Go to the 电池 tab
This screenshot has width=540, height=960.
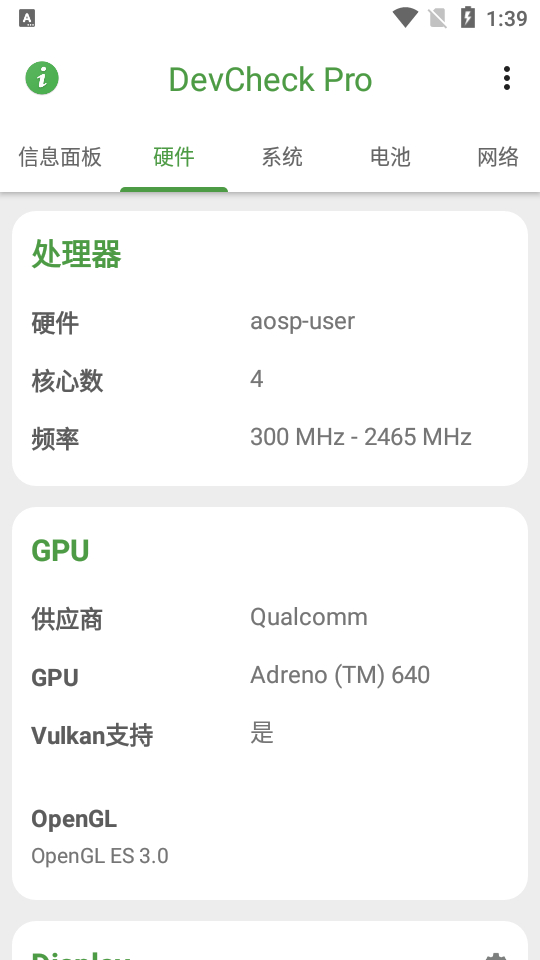389,157
